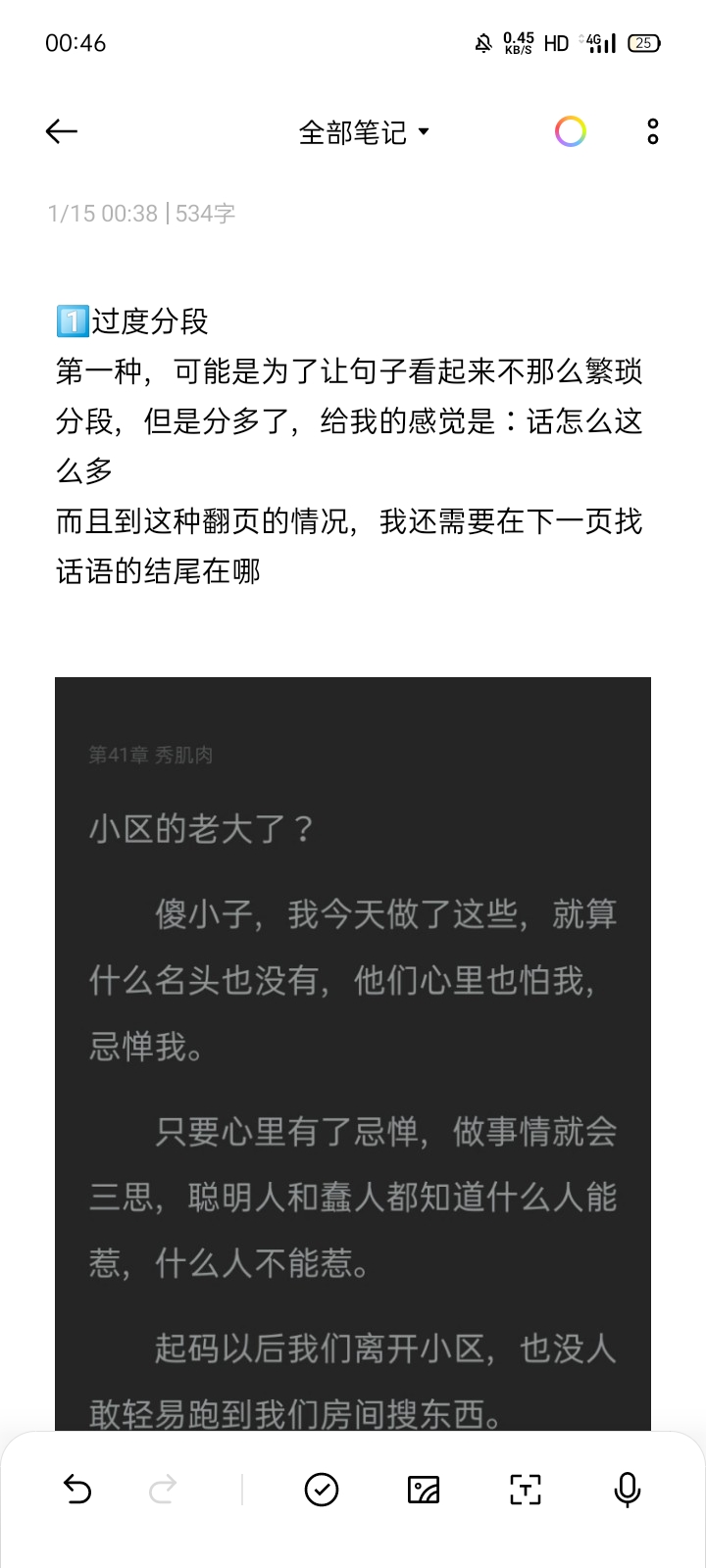This screenshot has width=706, height=1568.
Task: Add a checklist with the checkmark icon
Action: click(x=322, y=1490)
